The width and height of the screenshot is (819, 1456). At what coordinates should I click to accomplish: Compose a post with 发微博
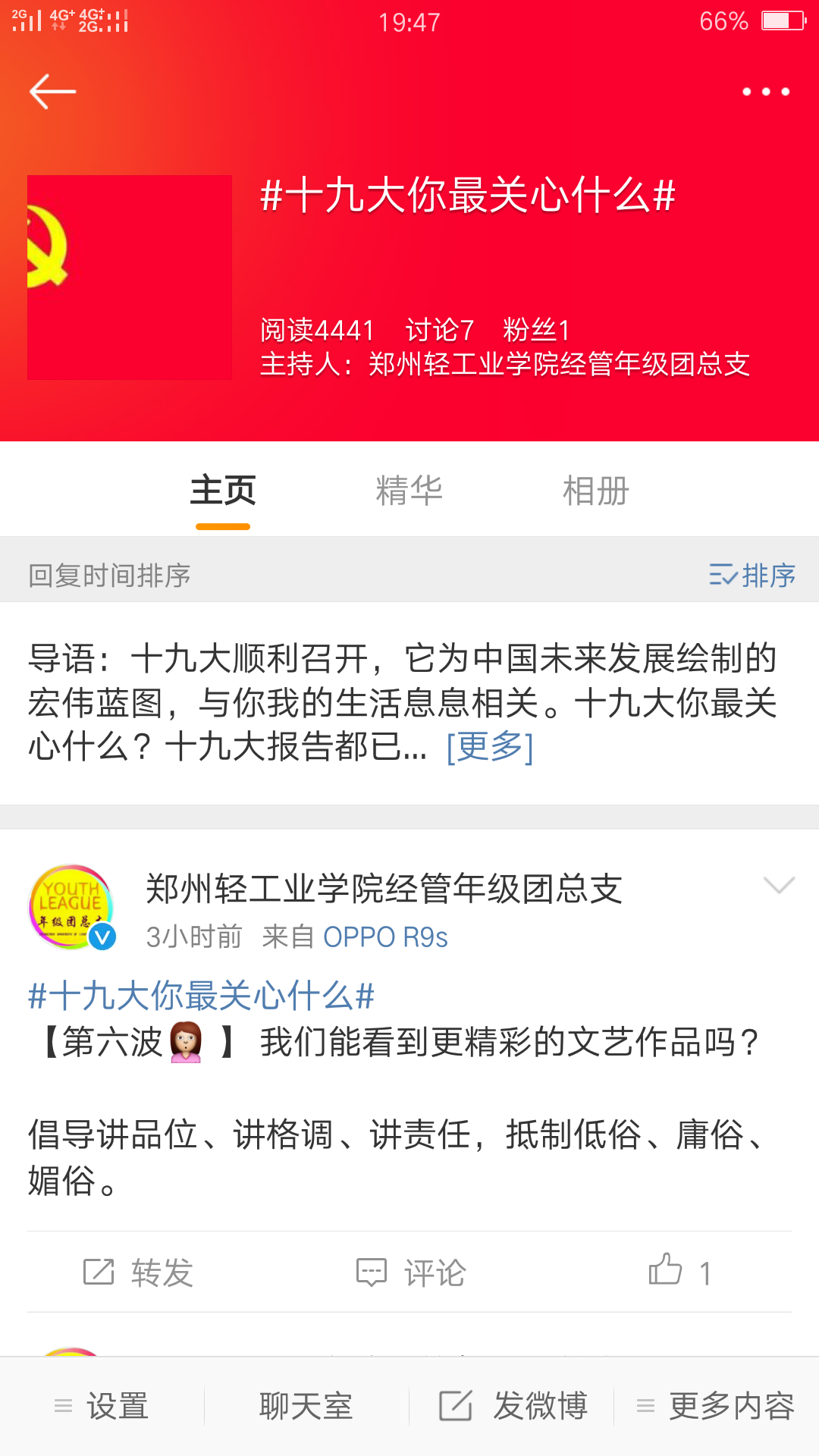[513, 1407]
